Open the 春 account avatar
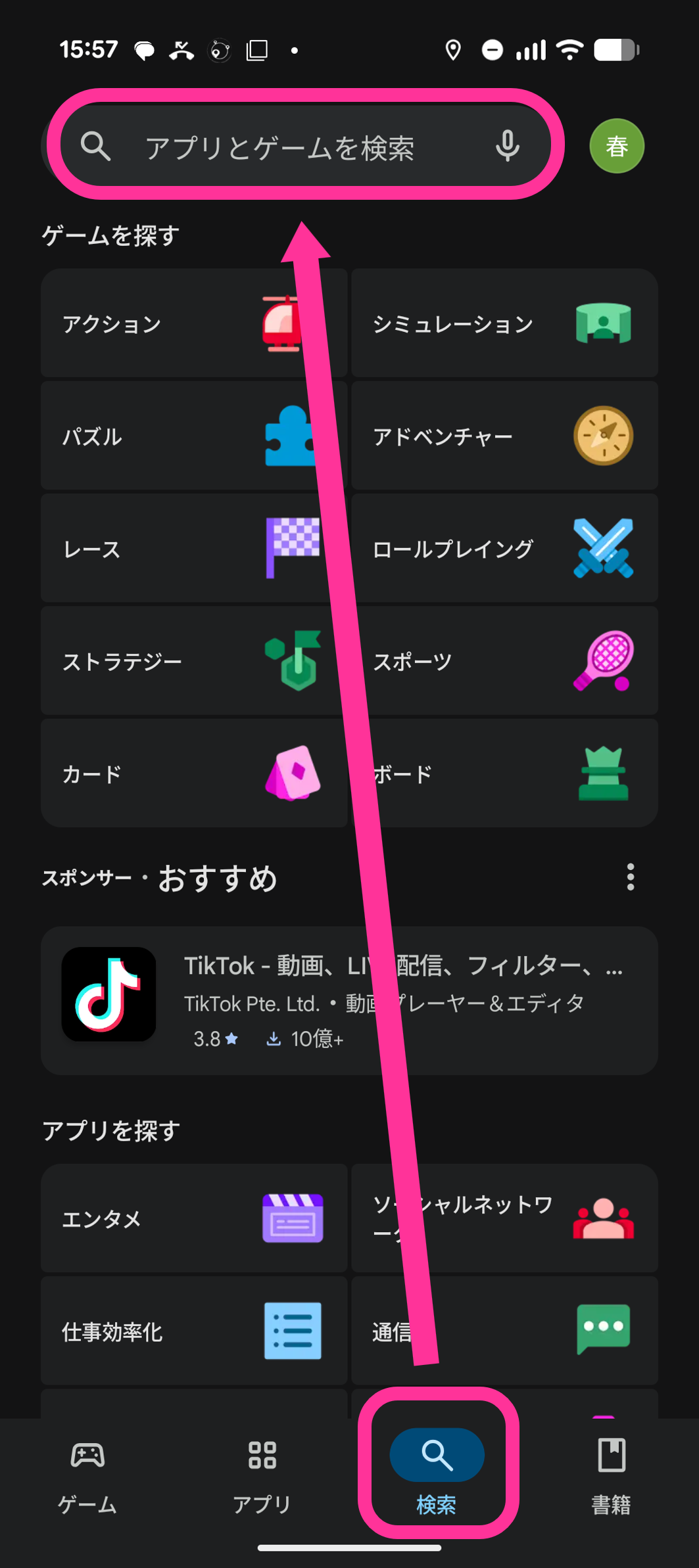Viewport: 699px width, 1568px height. [616, 146]
